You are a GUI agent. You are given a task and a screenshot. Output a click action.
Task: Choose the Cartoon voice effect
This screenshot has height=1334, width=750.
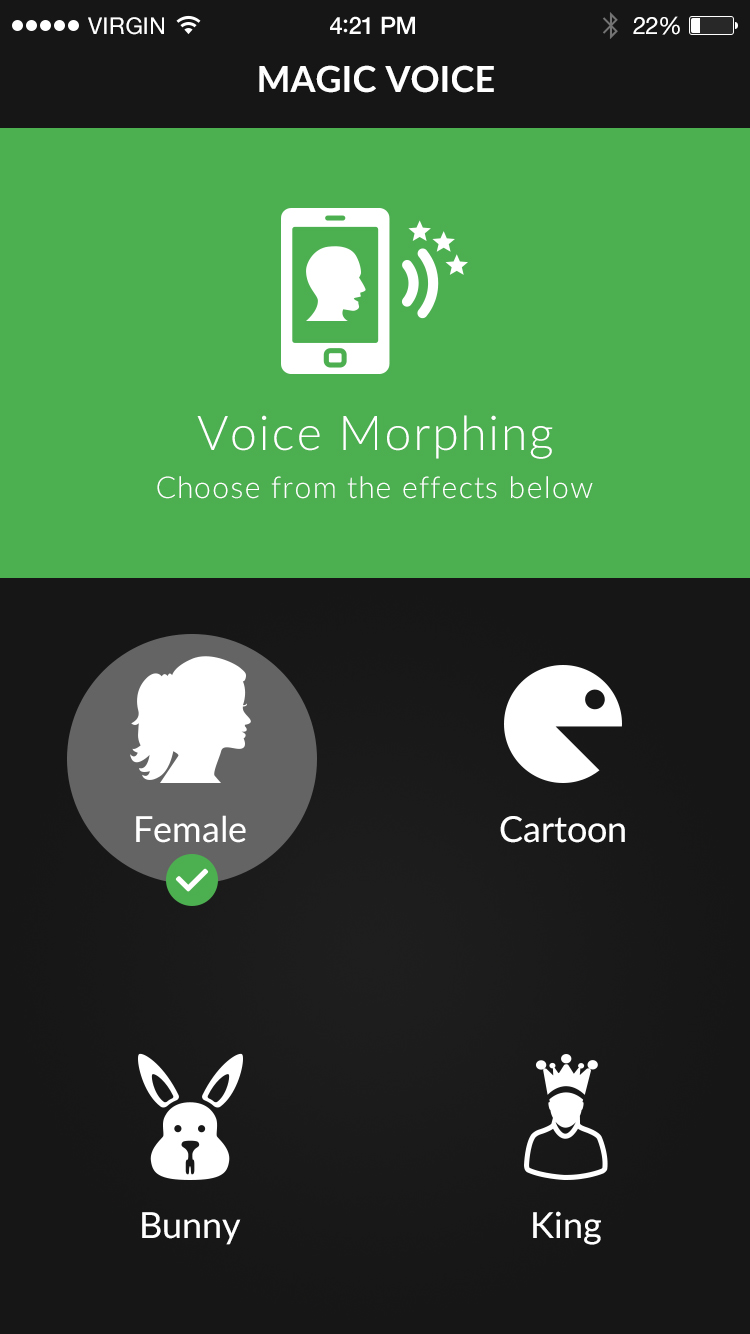[562, 755]
